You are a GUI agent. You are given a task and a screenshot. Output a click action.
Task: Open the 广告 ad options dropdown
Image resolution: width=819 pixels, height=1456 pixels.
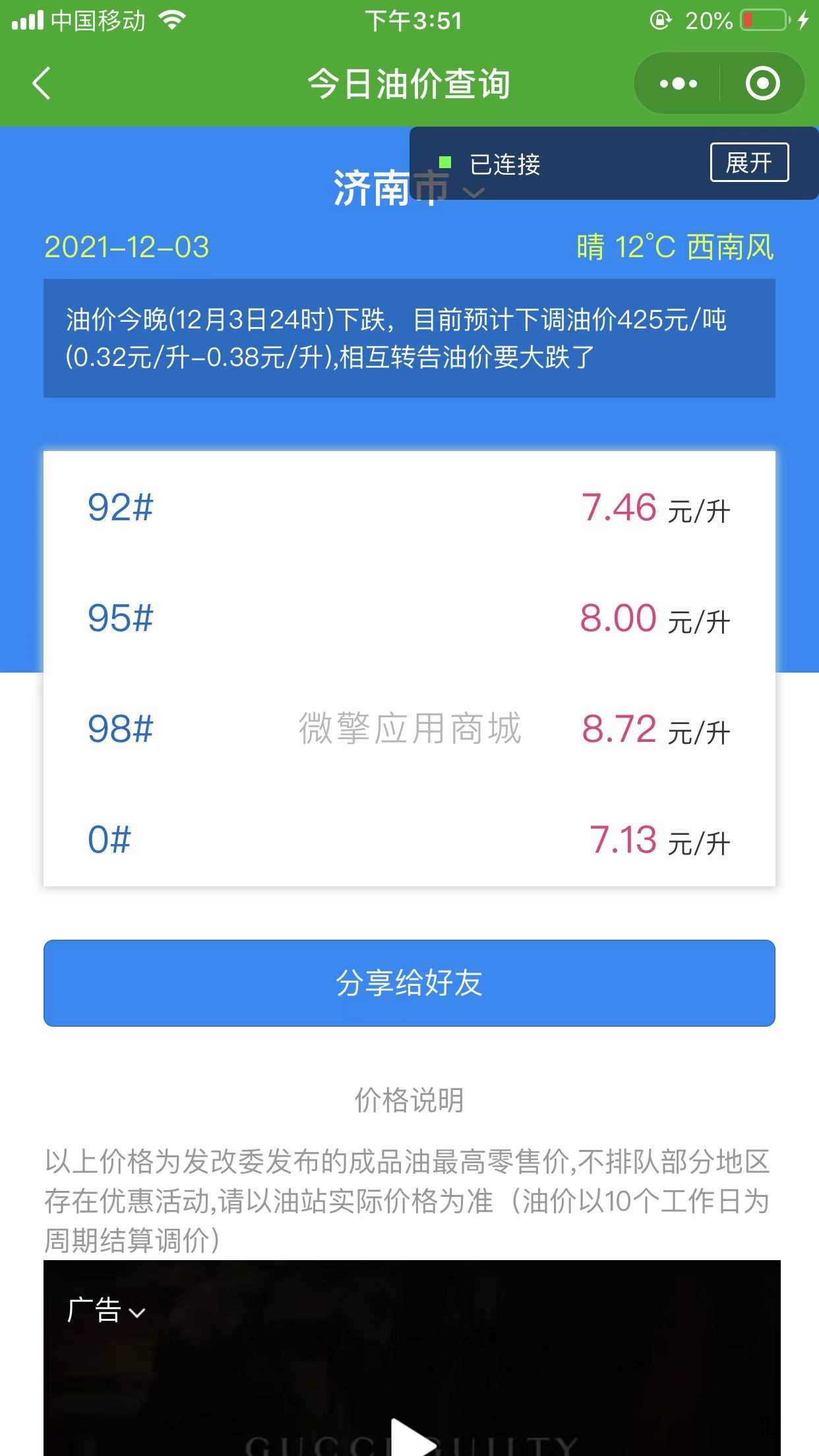click(106, 1311)
